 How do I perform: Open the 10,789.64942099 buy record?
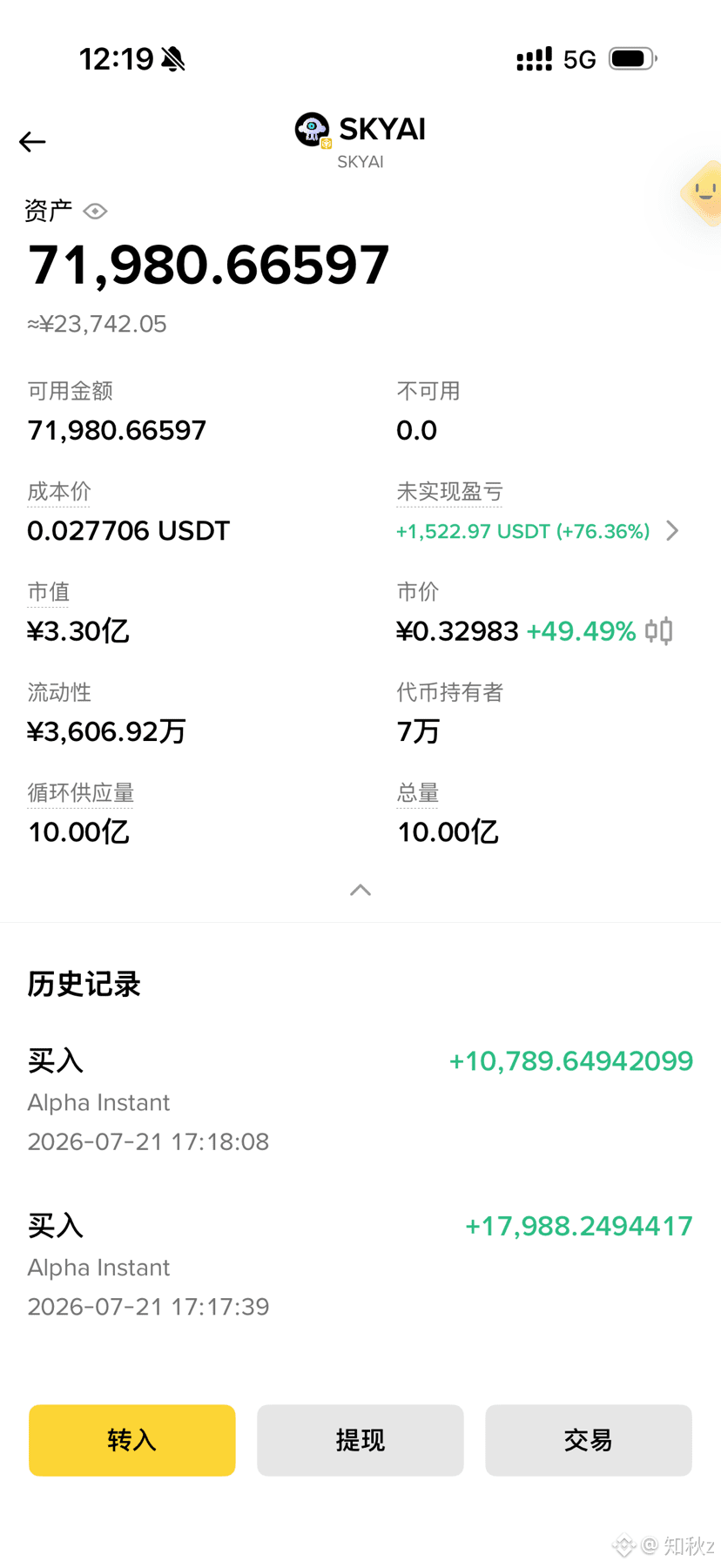coord(360,1100)
